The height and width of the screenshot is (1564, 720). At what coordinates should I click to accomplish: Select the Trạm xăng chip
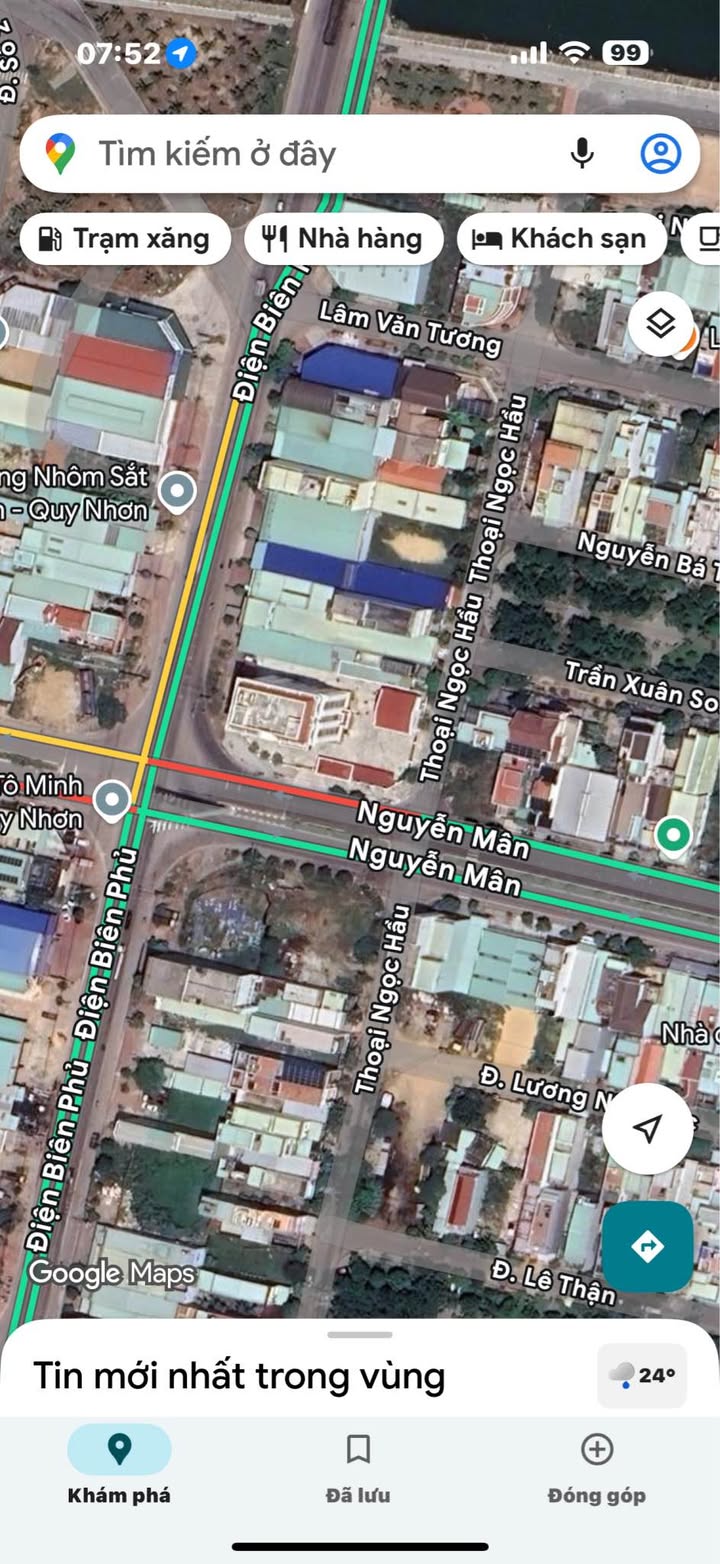pyautogui.click(x=125, y=239)
